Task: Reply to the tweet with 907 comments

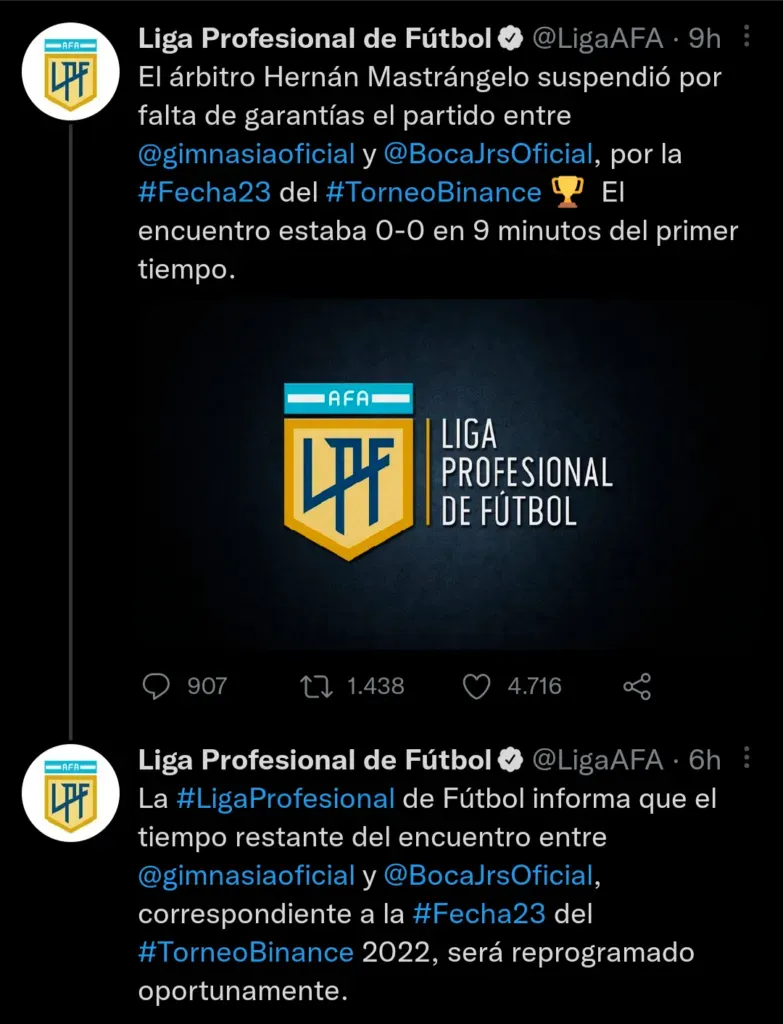Action: tap(156, 686)
